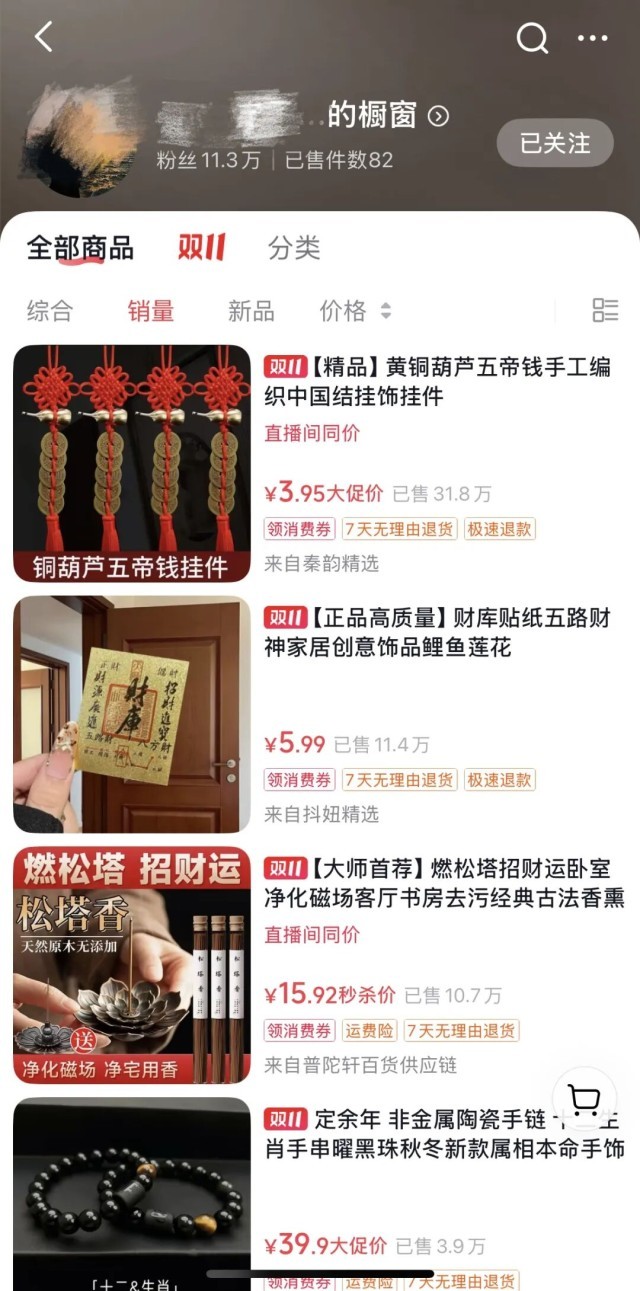Open the search icon
Screen dimensions: 640x1291
pyautogui.click(x=531, y=38)
